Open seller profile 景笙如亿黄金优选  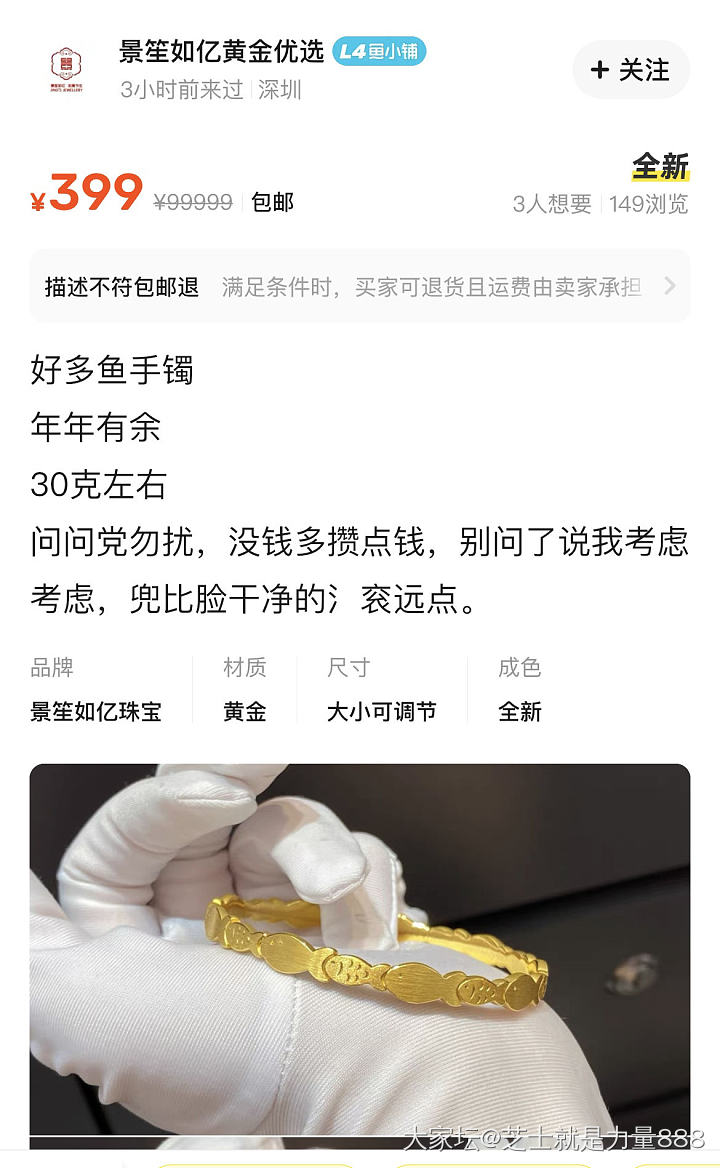[221, 50]
